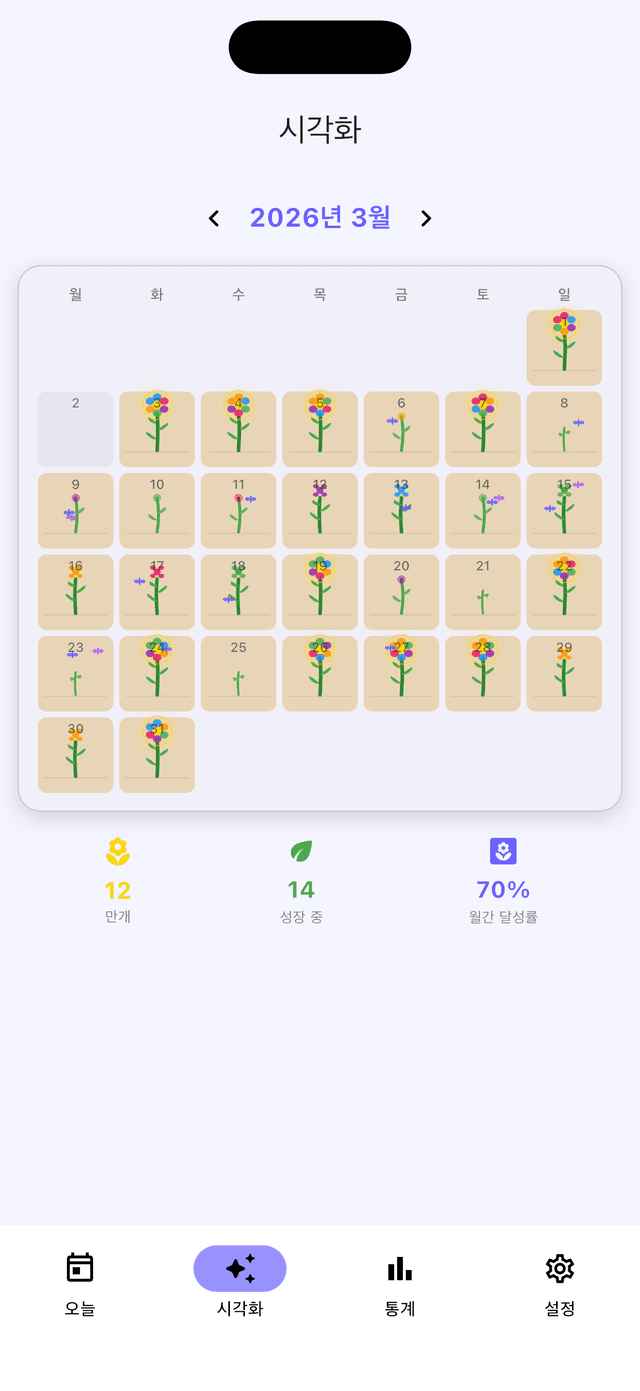Tap the day 6 flower cell

[401, 429]
